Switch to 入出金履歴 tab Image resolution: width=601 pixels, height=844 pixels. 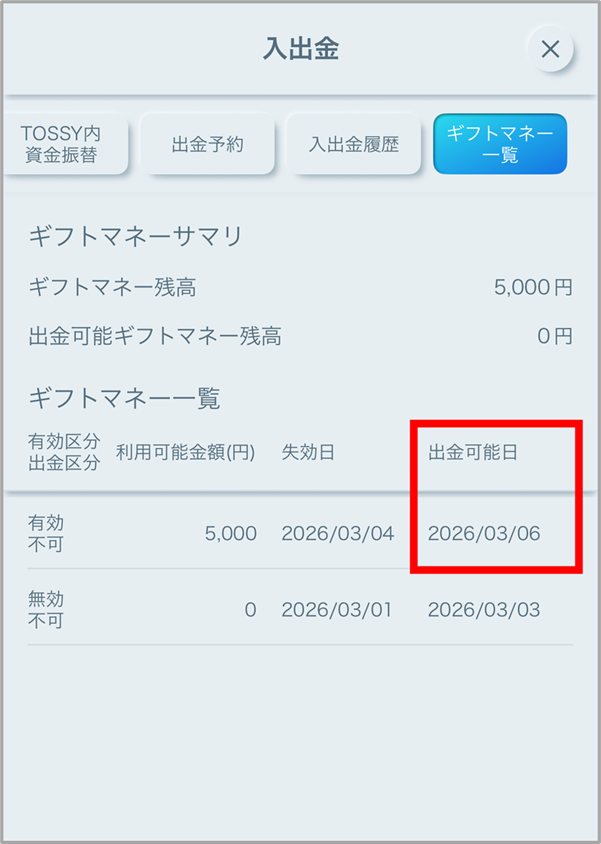click(x=353, y=144)
